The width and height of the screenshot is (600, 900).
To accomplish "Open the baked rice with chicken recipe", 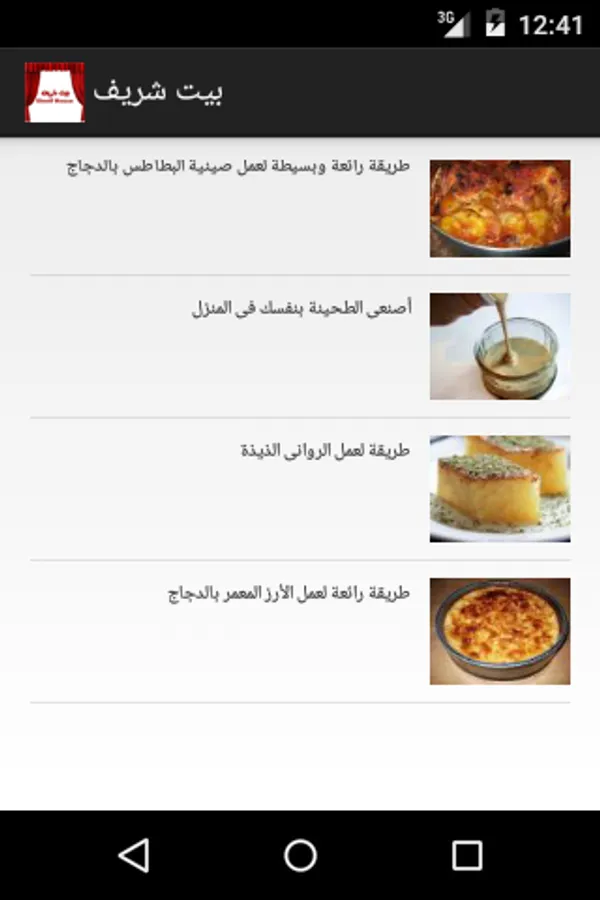I will (x=300, y=631).
